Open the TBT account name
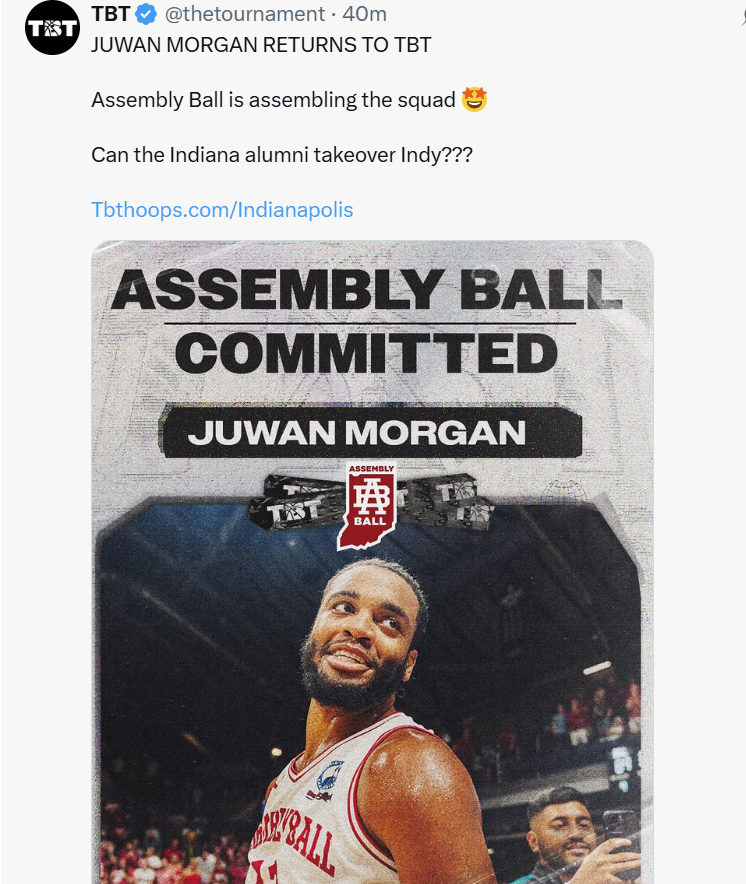746x884 pixels. coord(110,14)
